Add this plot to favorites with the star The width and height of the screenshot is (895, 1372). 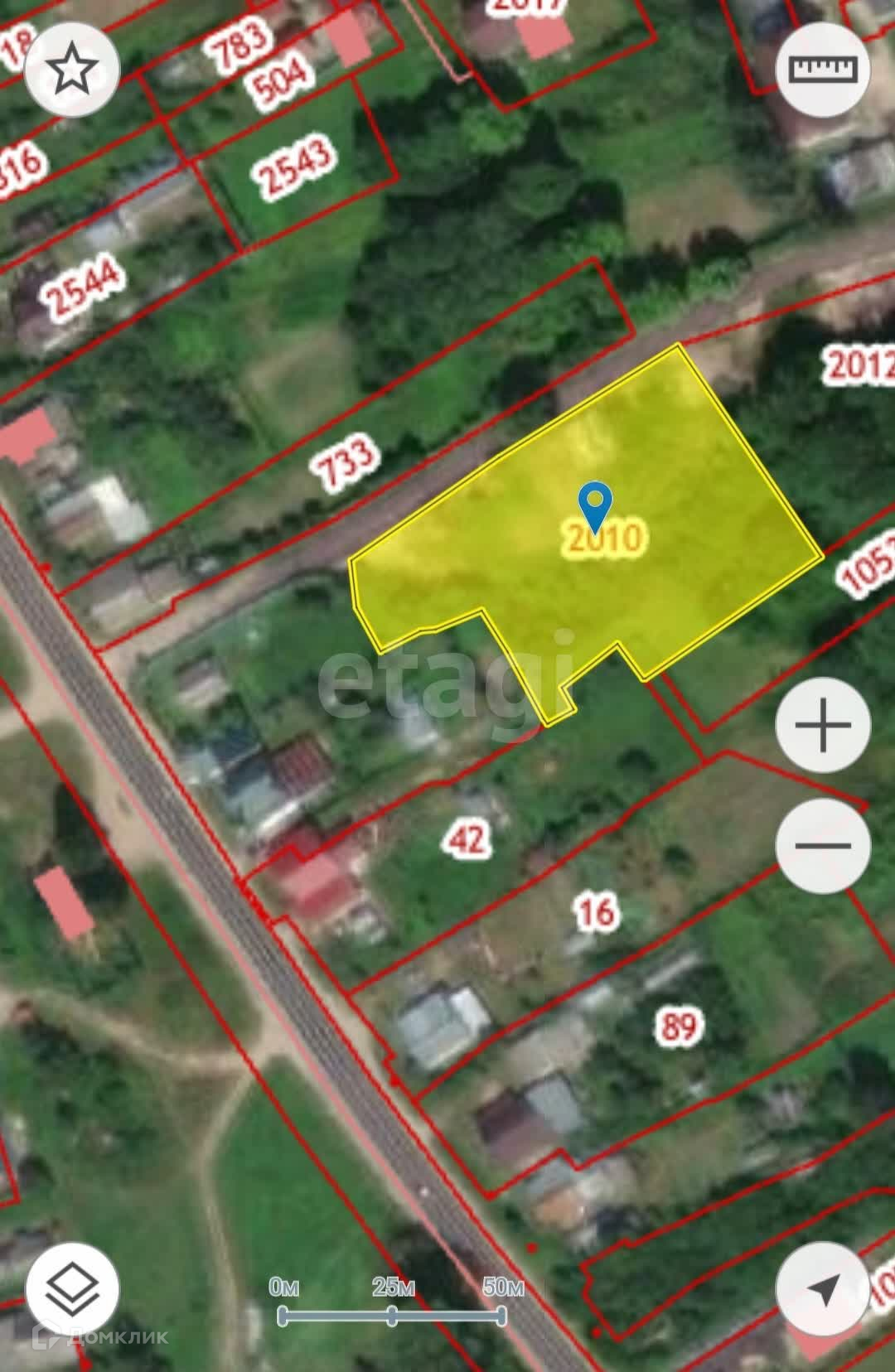click(72, 70)
